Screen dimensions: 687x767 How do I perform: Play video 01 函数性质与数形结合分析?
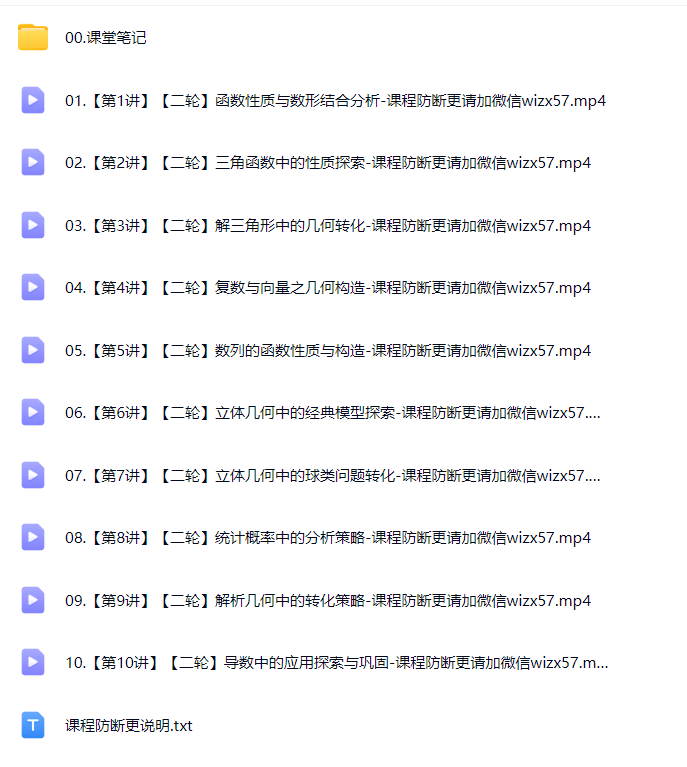[335, 101]
